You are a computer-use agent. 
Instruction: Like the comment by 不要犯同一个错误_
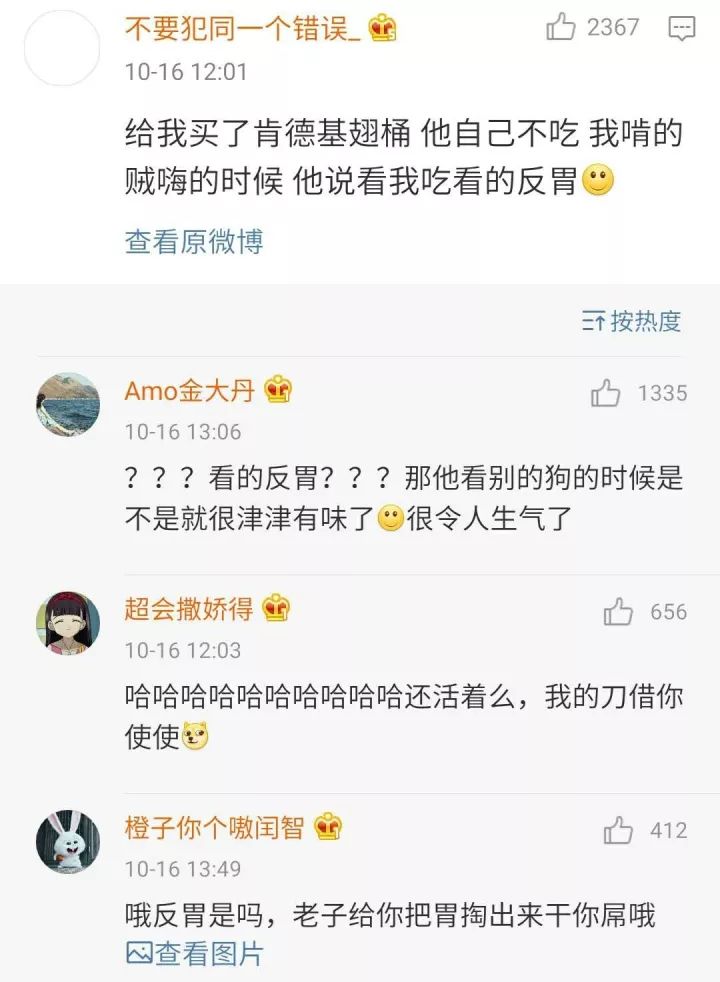[561, 28]
